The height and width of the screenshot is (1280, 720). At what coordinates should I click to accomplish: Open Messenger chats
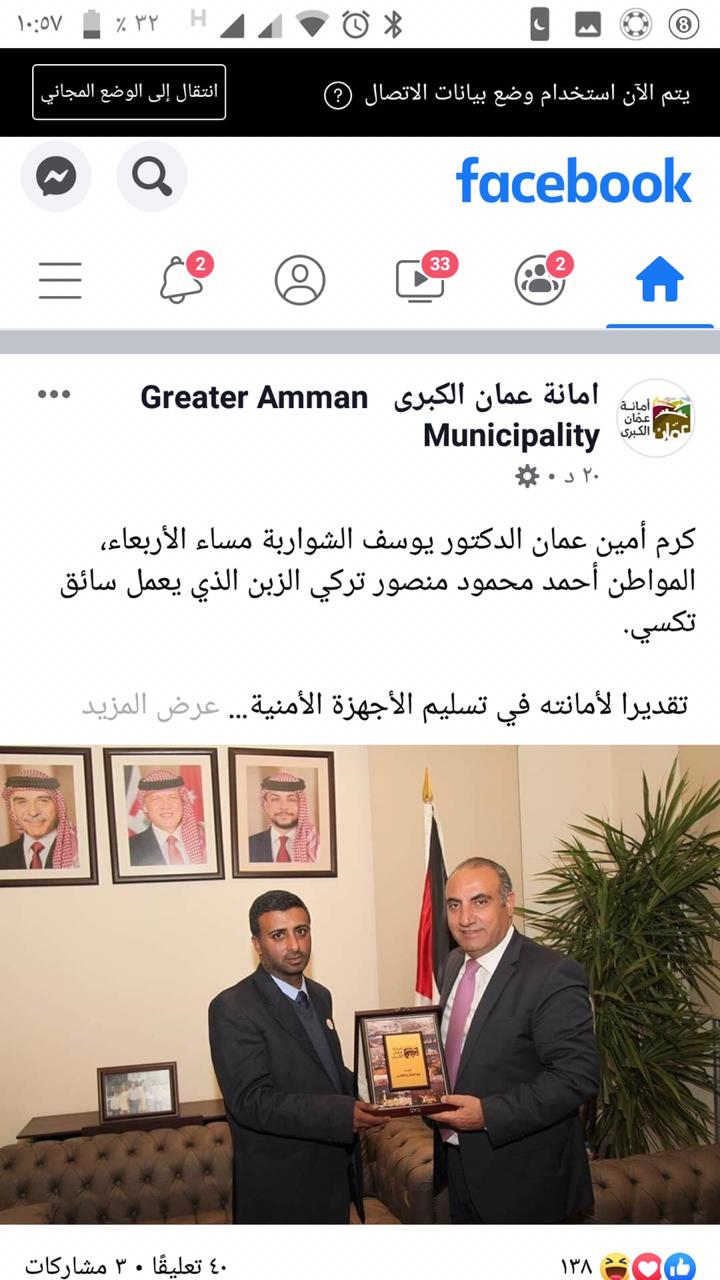(x=56, y=178)
